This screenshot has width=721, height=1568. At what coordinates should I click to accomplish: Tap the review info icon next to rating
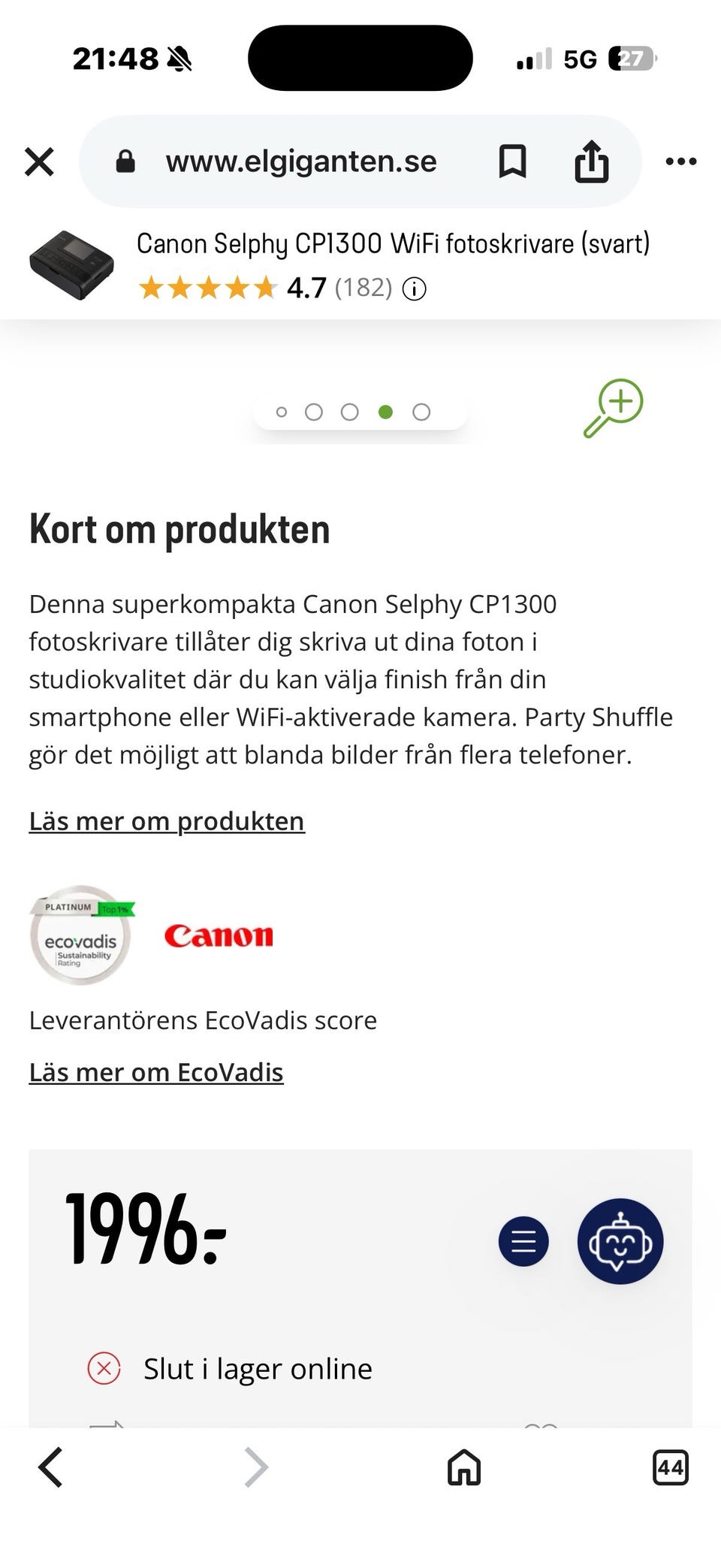(414, 289)
